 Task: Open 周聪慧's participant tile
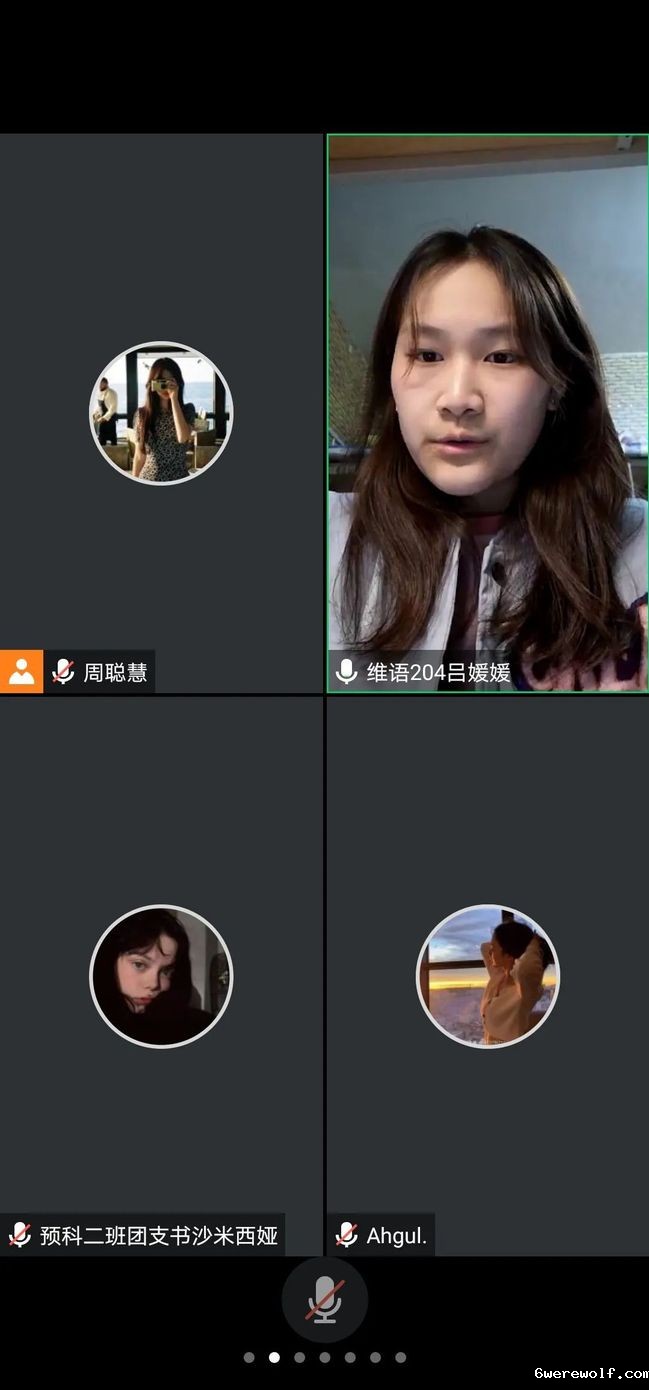(161, 413)
